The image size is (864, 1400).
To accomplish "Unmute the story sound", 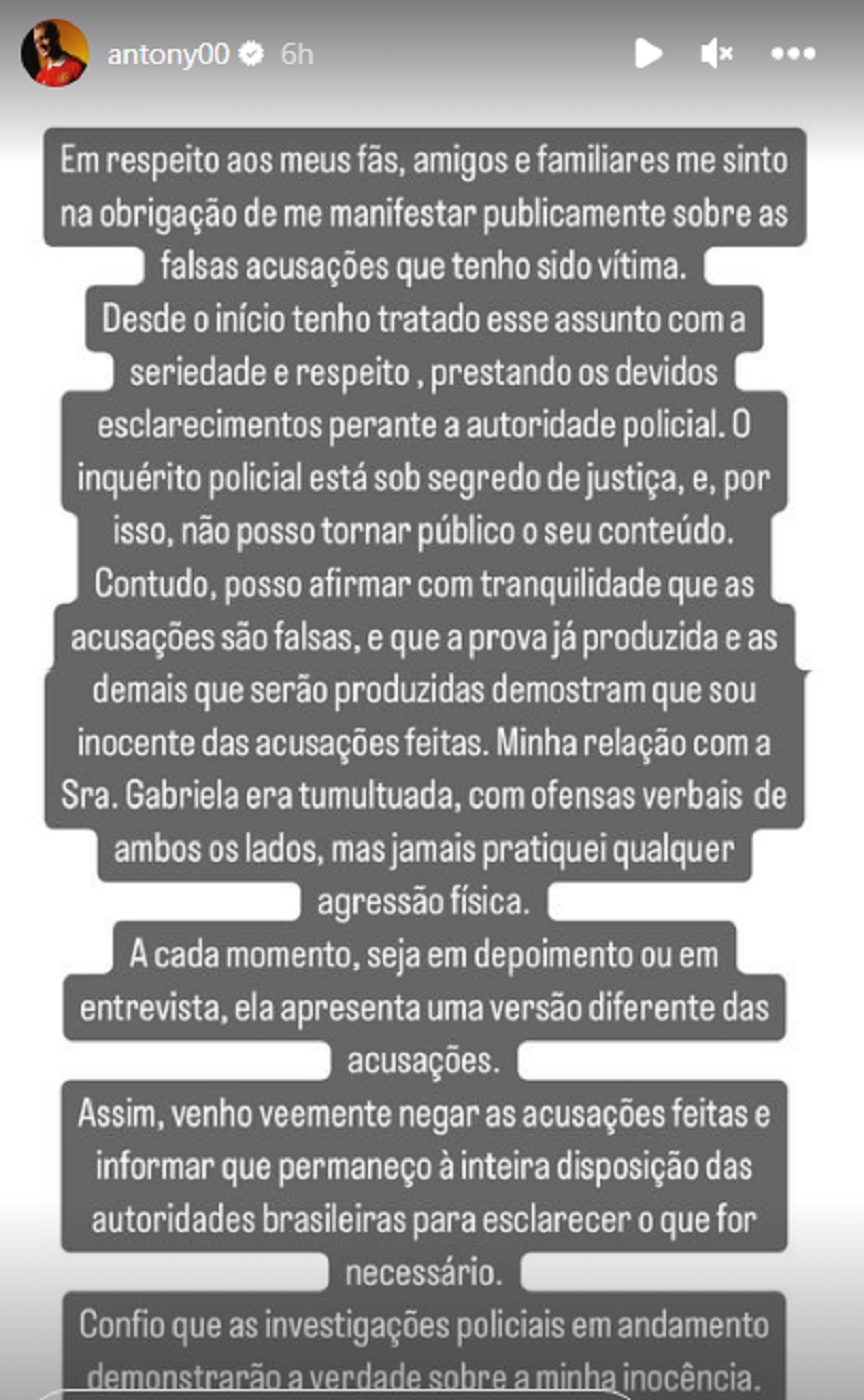I will (x=717, y=53).
